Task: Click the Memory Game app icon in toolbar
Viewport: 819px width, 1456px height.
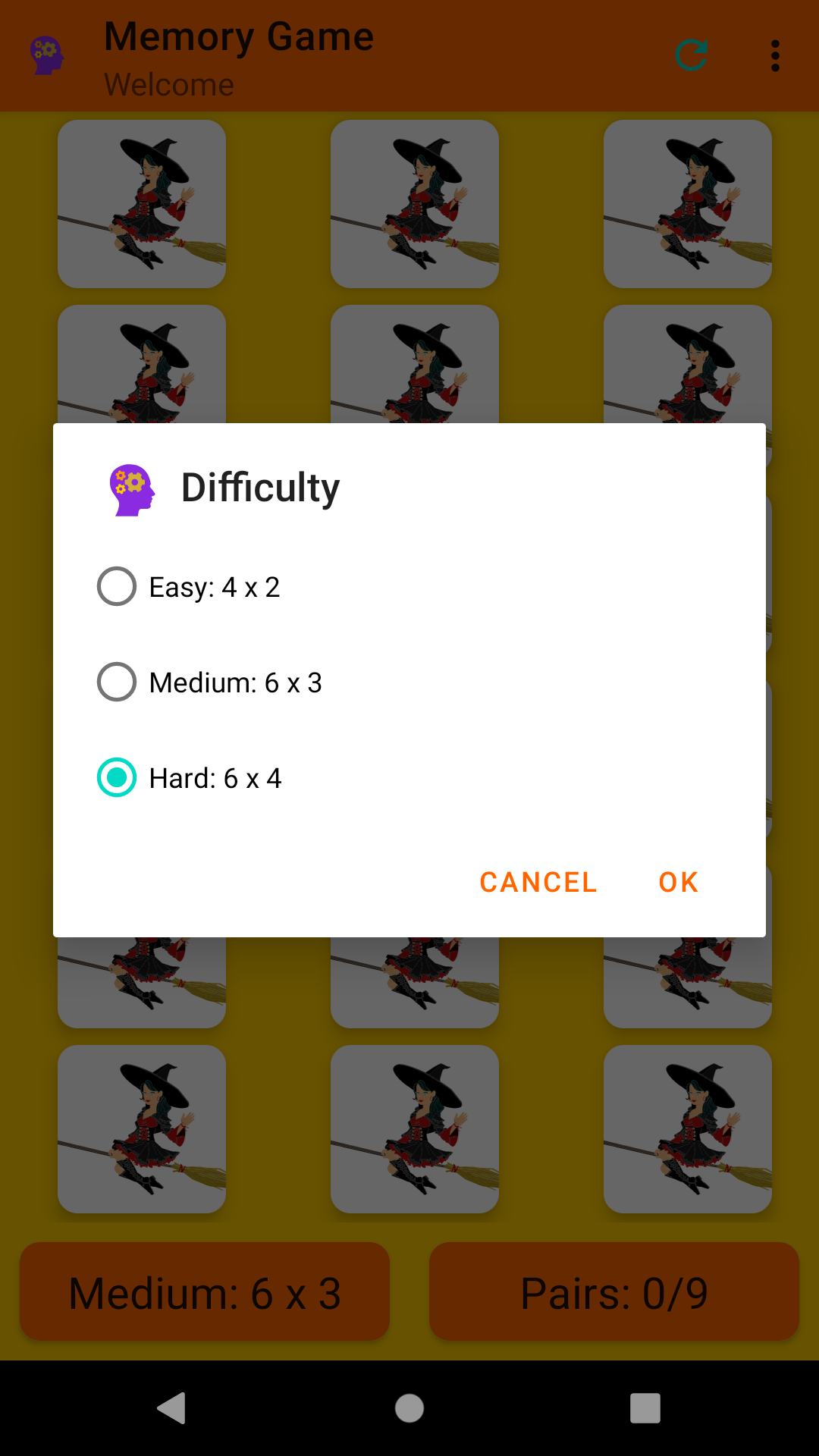Action: pyautogui.click(x=45, y=55)
